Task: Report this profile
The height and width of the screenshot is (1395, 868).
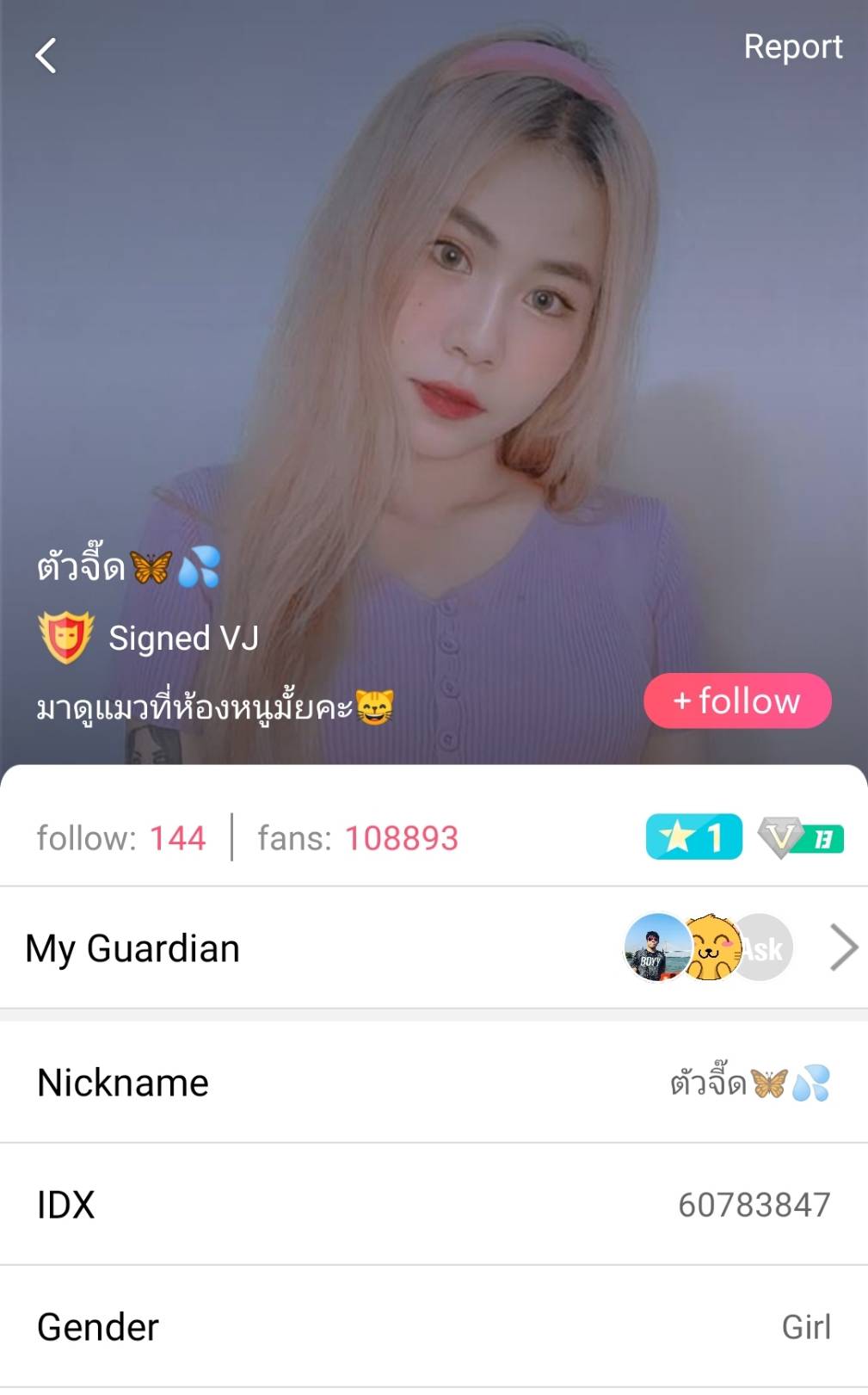Action: [792, 47]
